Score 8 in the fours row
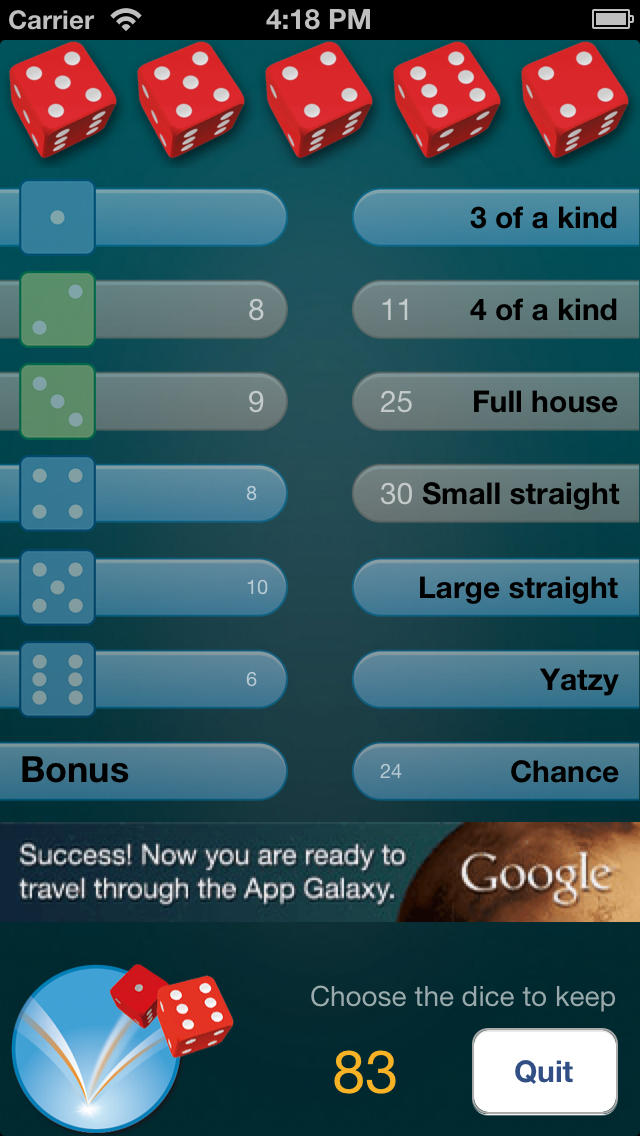The height and width of the screenshot is (1136, 640). [144, 493]
